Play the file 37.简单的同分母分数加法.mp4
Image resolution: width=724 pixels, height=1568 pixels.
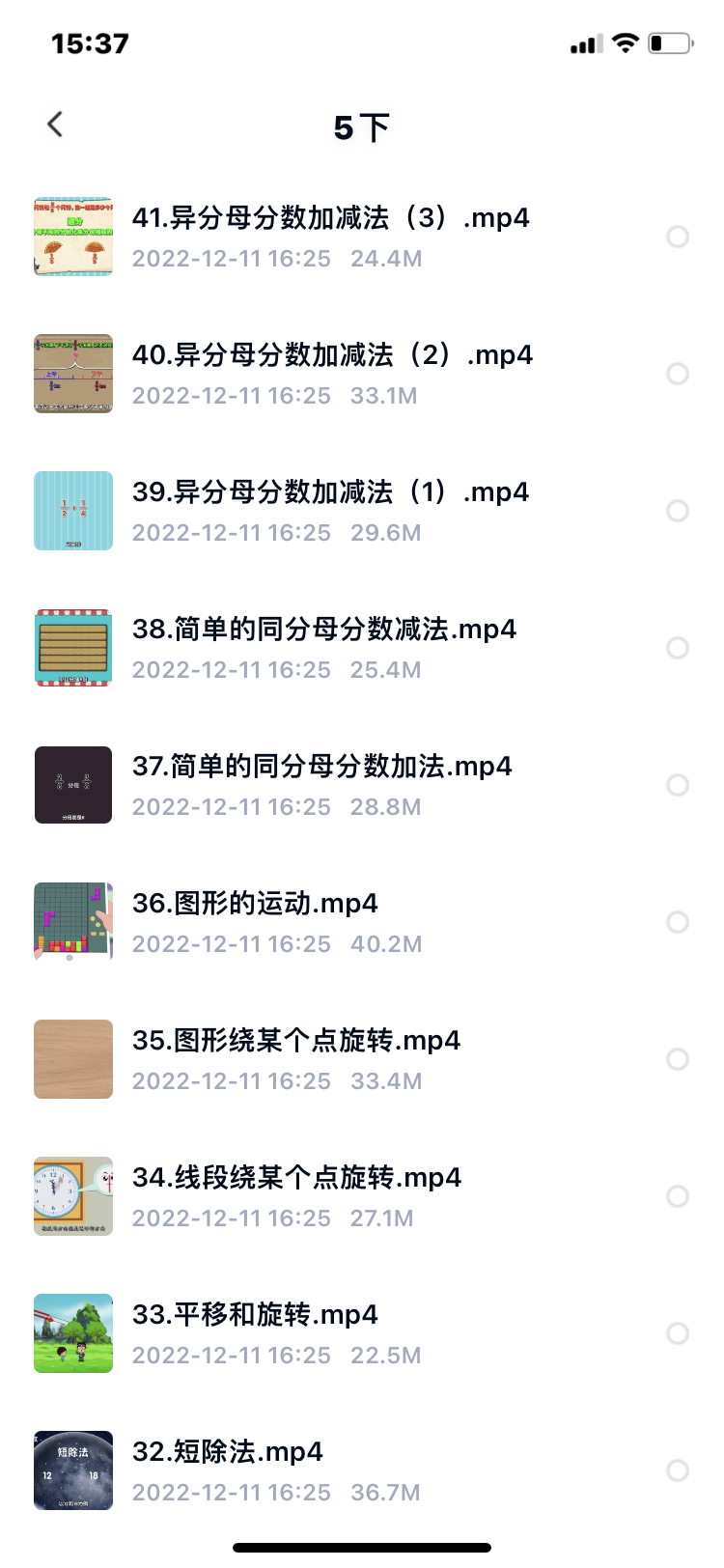click(x=321, y=768)
